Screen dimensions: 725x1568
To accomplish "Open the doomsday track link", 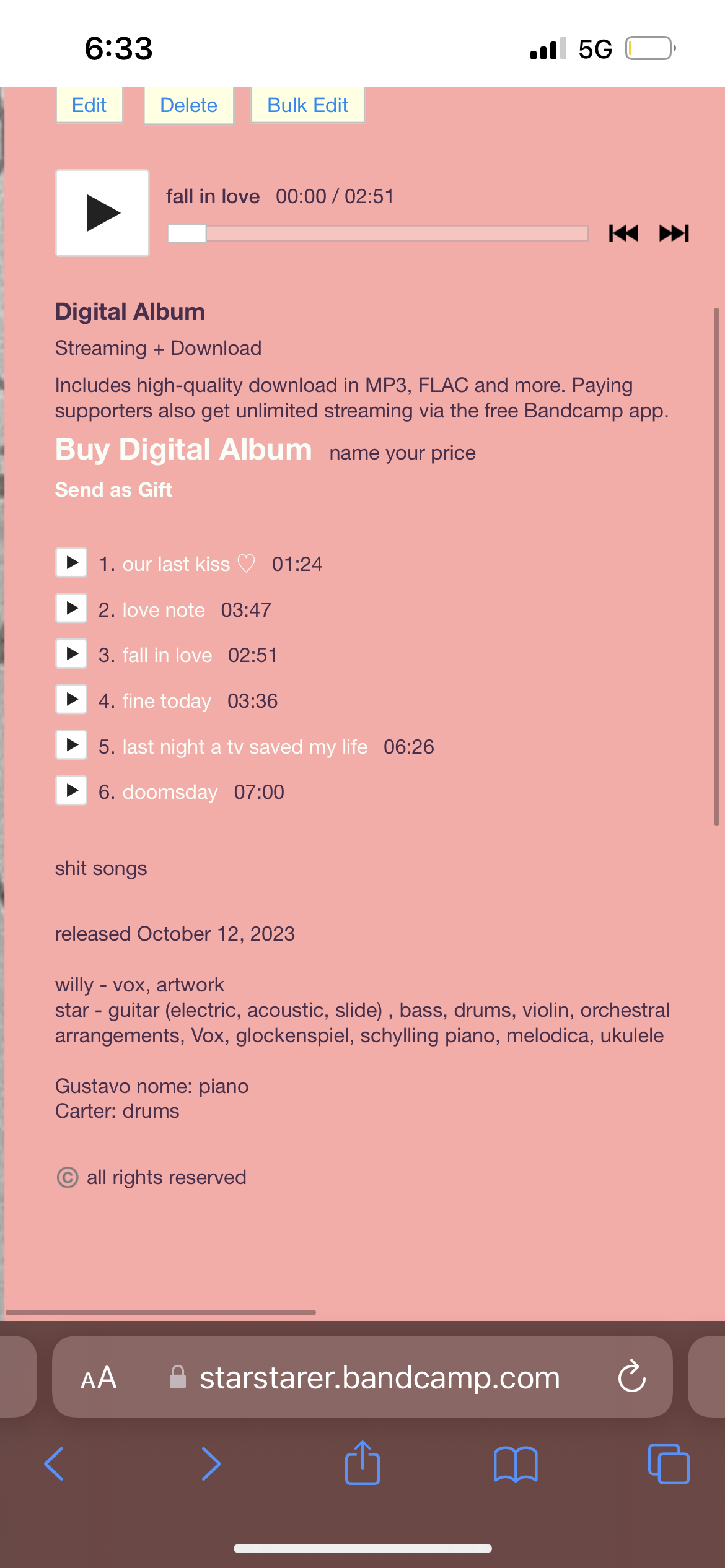I will (170, 792).
